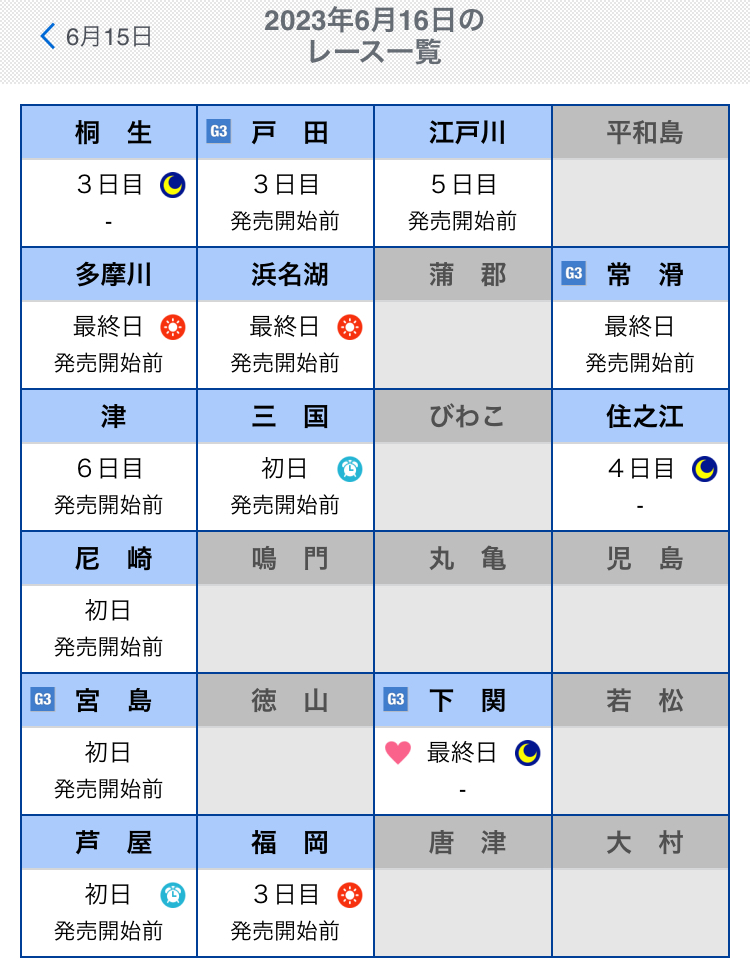Image resolution: width=750 pixels, height=967 pixels.
Task: Open 住之江 night race venue
Action: 640,460
